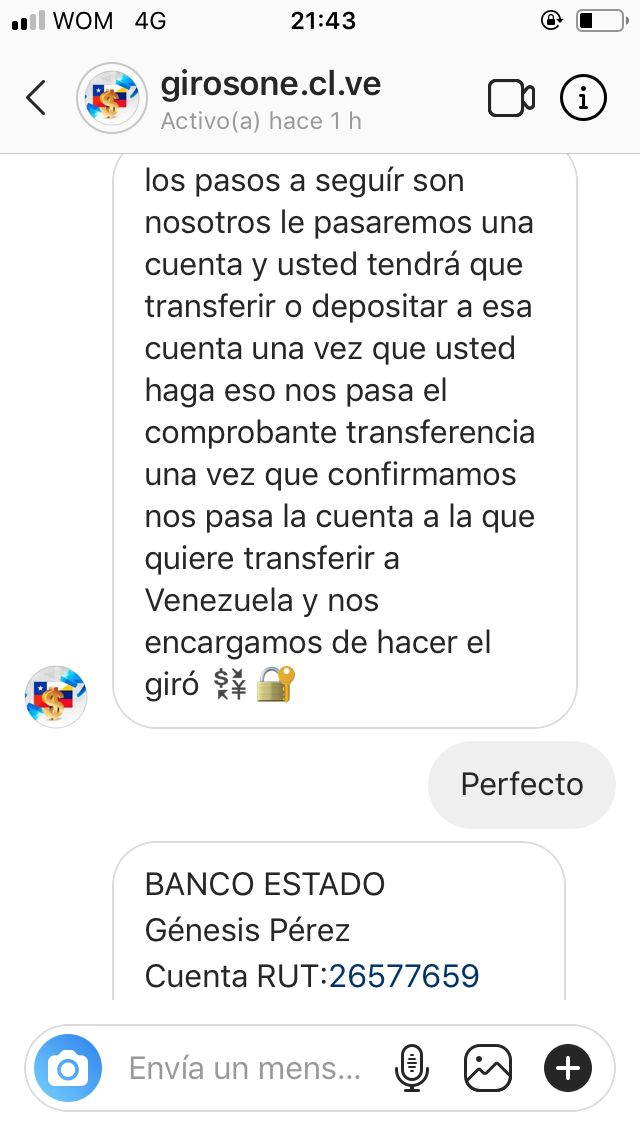Viewport: 640px width, 1136px height.
Task: Open girosone.cl.ve profile from header name
Action: [x=270, y=85]
